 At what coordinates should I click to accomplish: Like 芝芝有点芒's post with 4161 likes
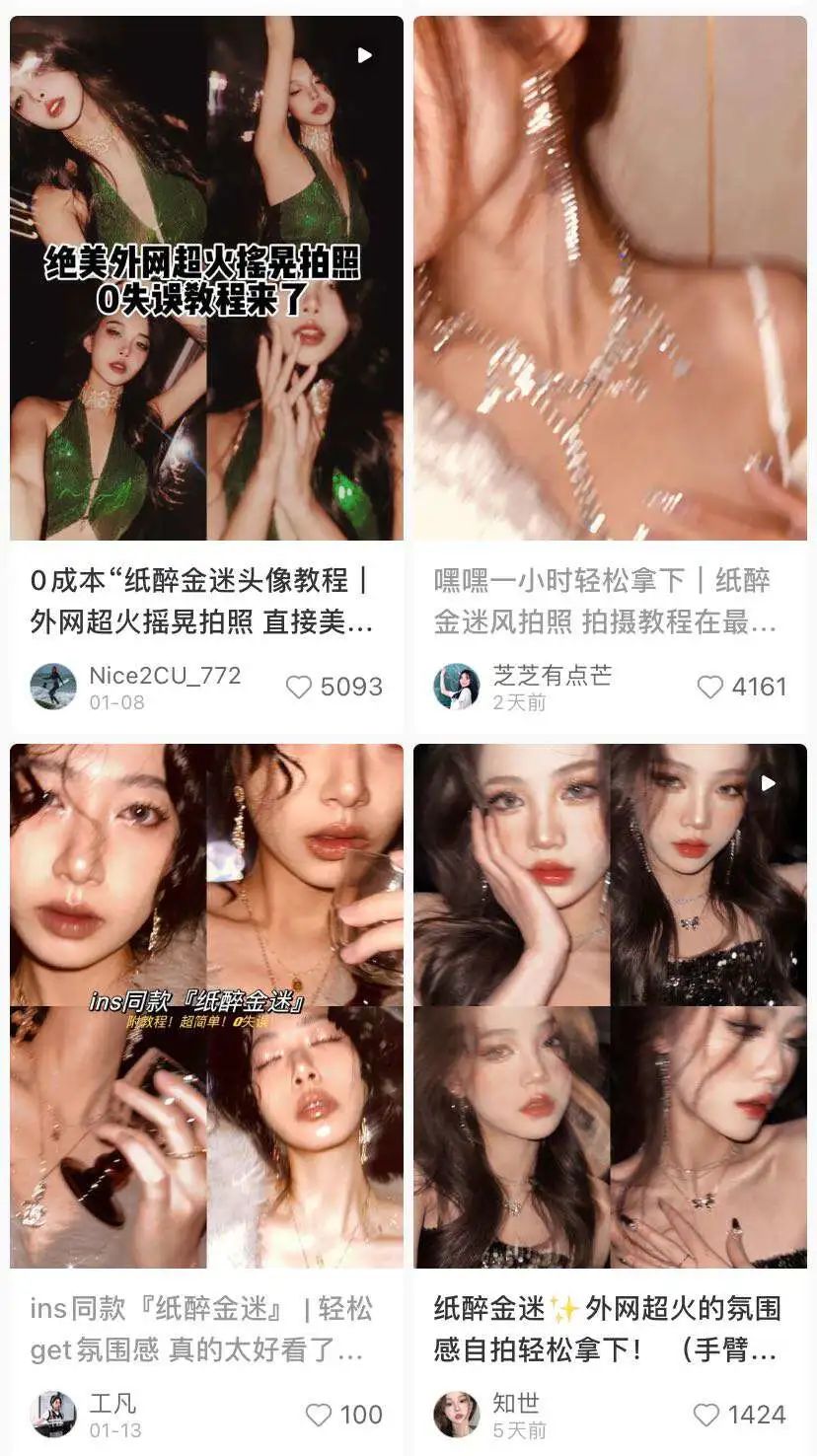pyautogui.click(x=710, y=687)
